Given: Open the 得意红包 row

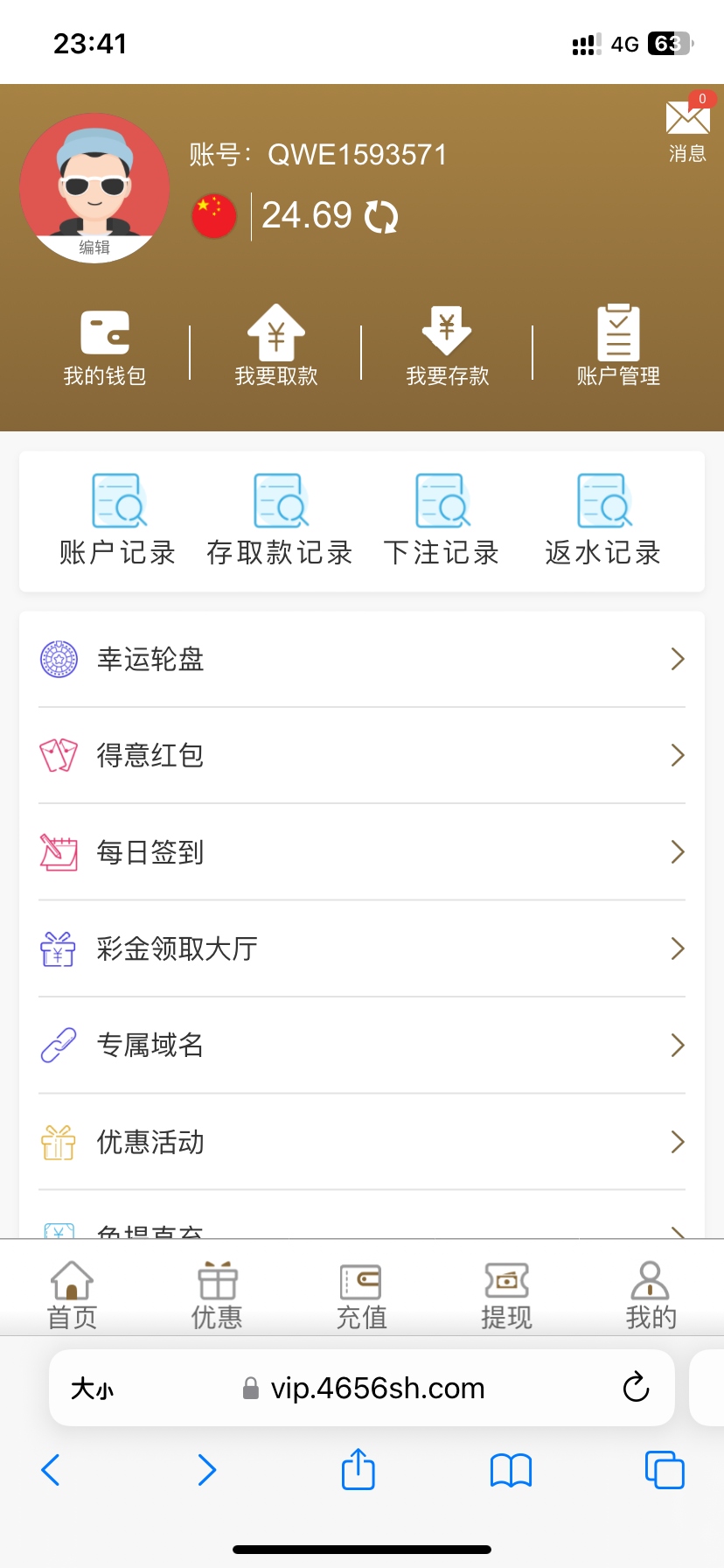Looking at the screenshot, I should pos(362,755).
